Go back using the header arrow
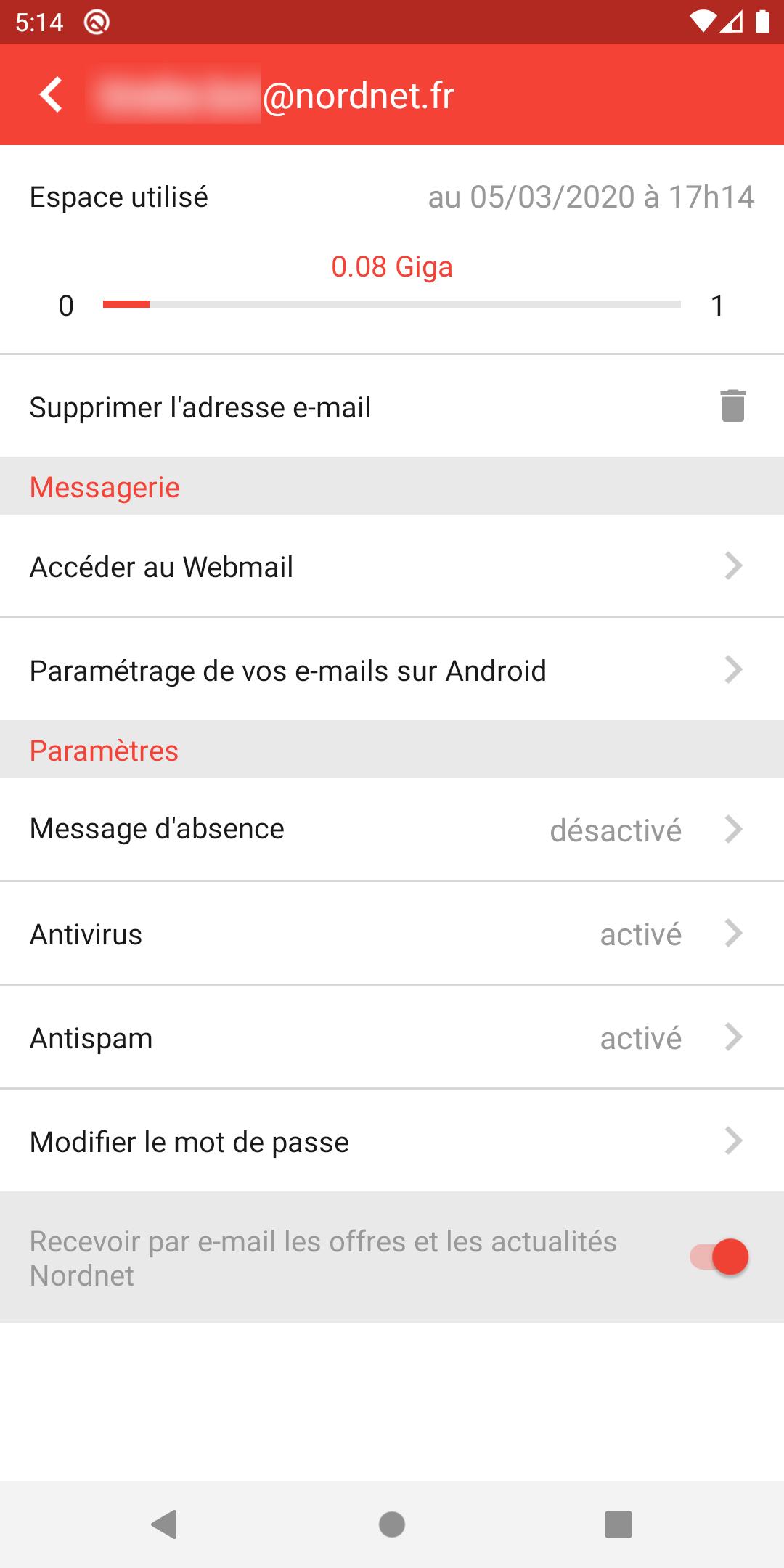The image size is (784, 1568). tap(51, 95)
